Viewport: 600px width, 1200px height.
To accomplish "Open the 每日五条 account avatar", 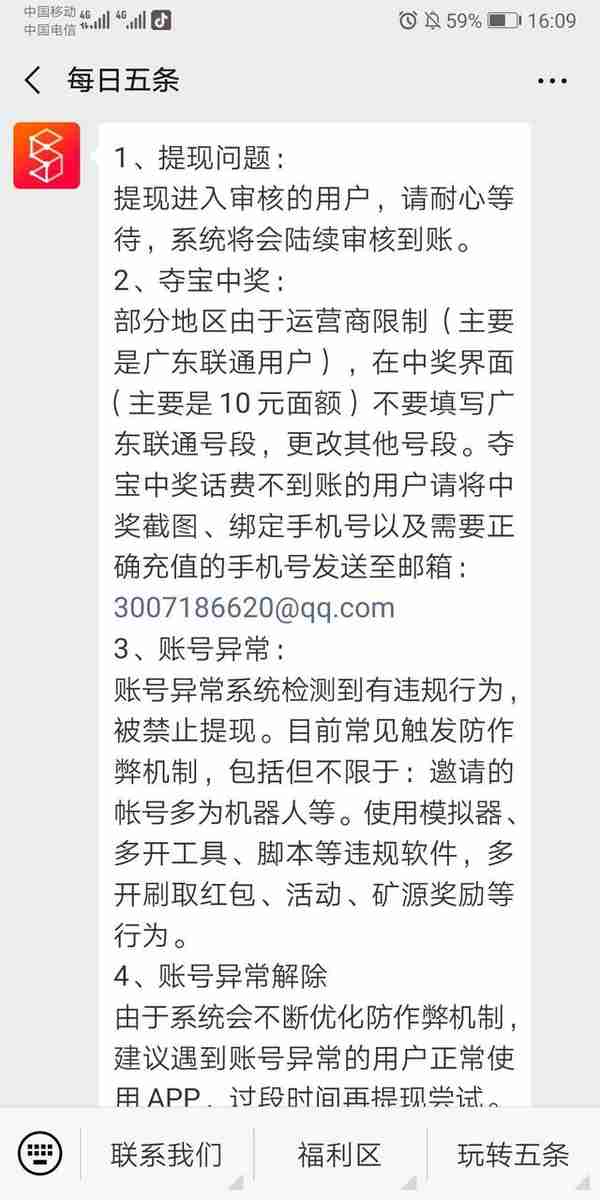I will click(x=46, y=155).
